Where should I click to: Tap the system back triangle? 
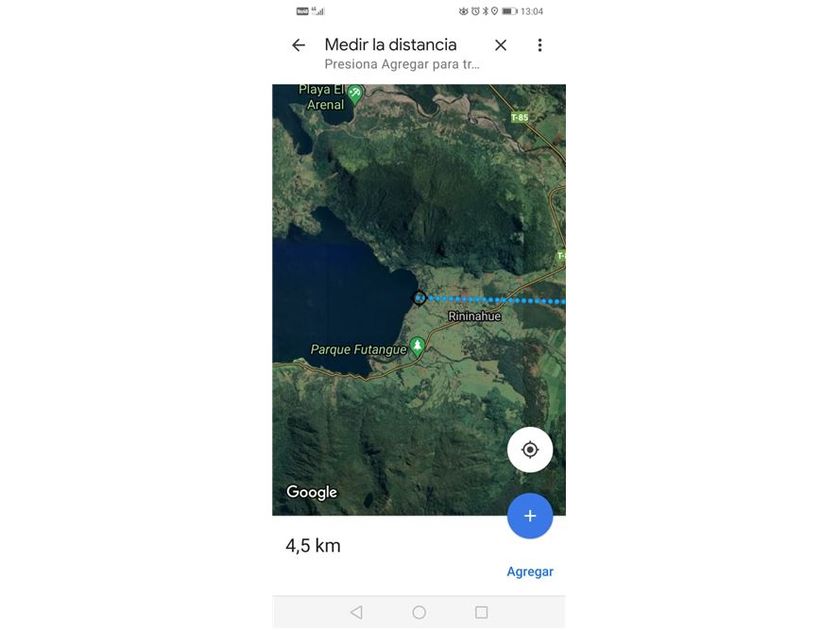tap(356, 612)
